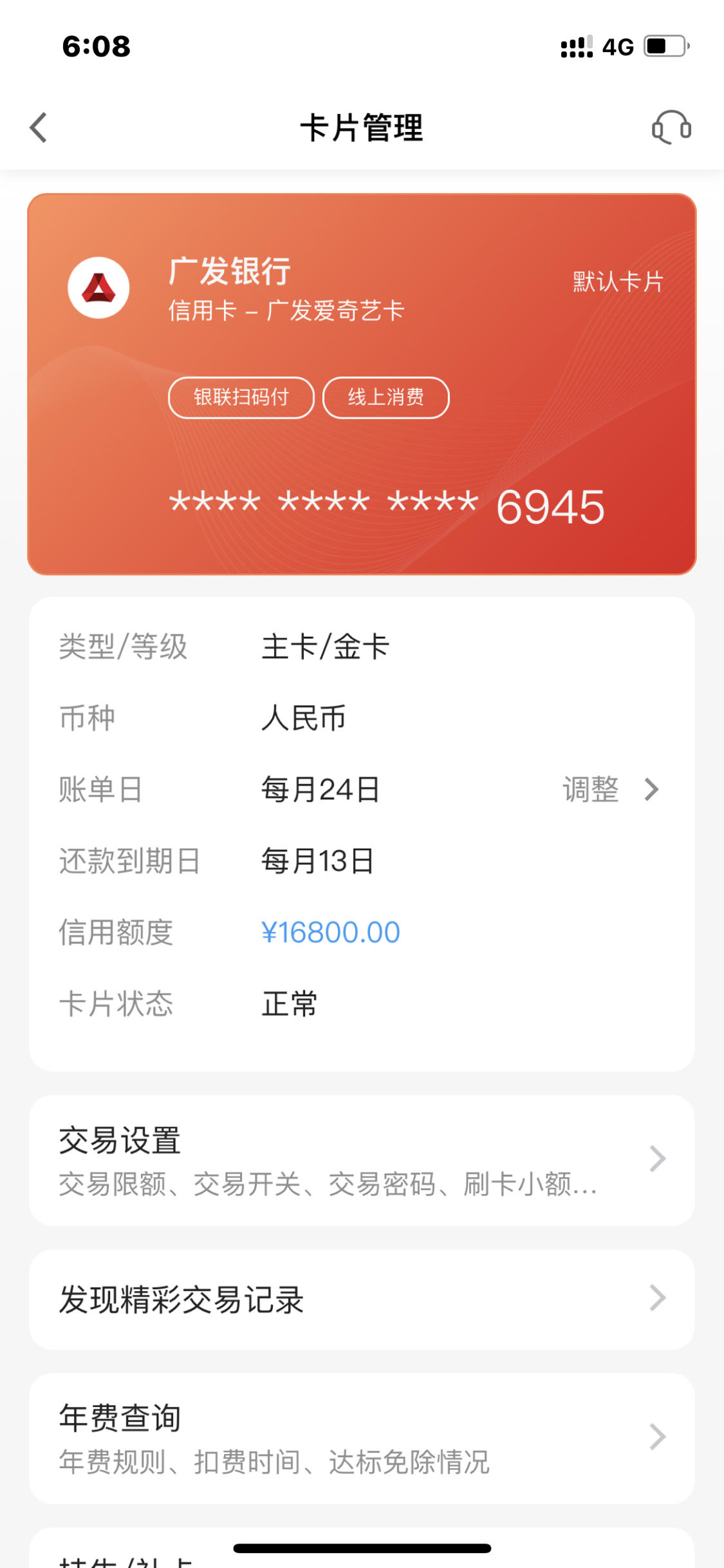The image size is (724, 1568).
Task: Open 发现精彩交易记录
Action: coord(362,1299)
